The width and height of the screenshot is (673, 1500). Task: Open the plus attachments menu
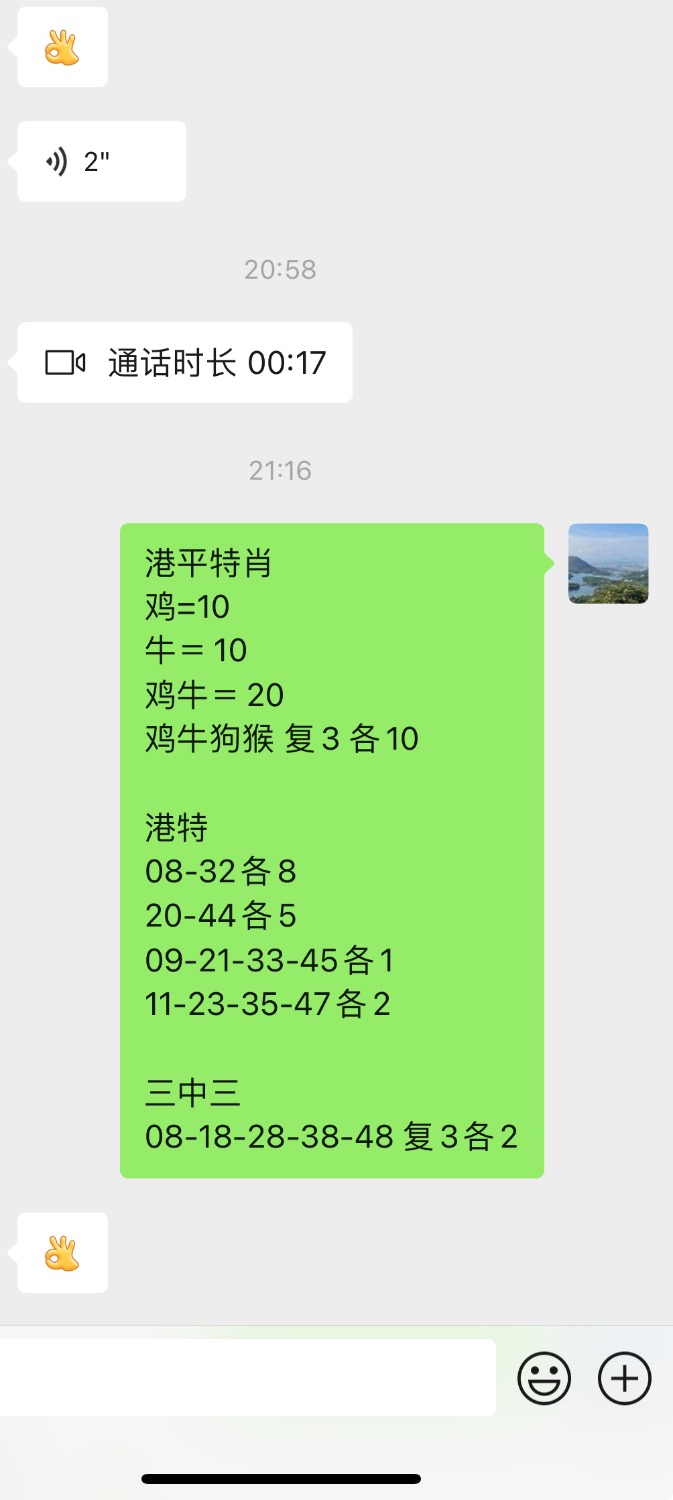(x=624, y=1378)
